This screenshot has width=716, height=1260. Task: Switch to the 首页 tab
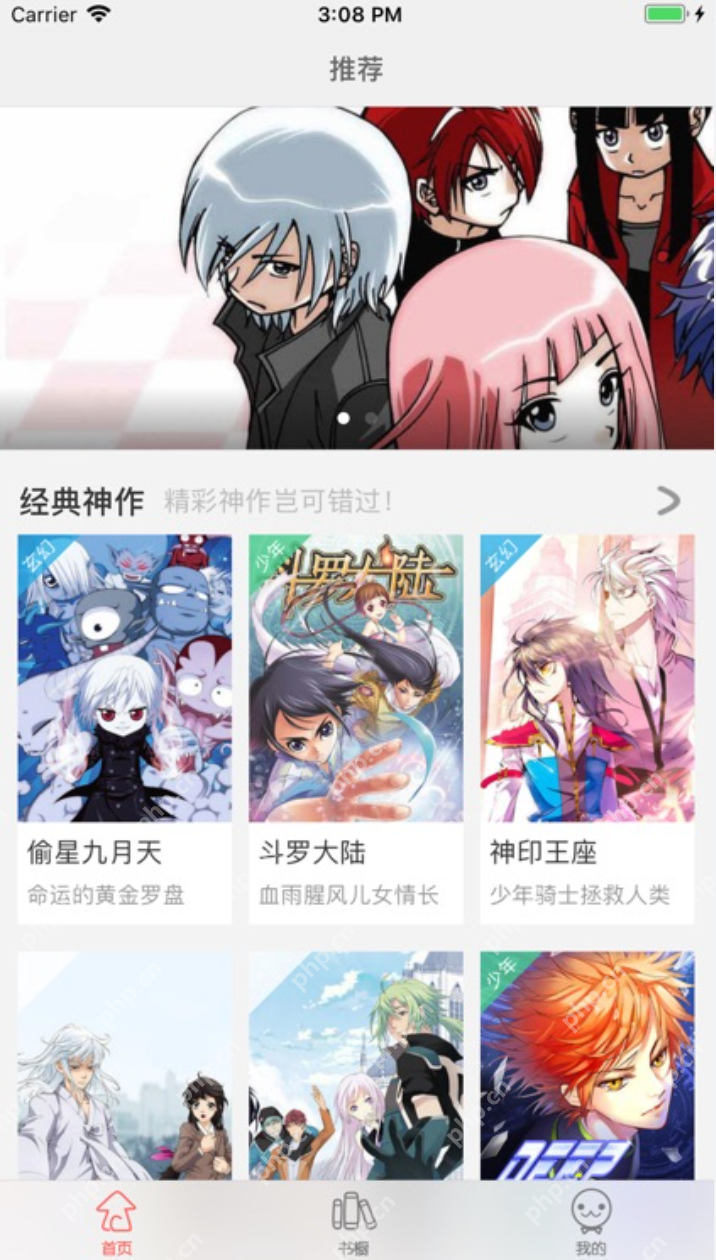117,1222
